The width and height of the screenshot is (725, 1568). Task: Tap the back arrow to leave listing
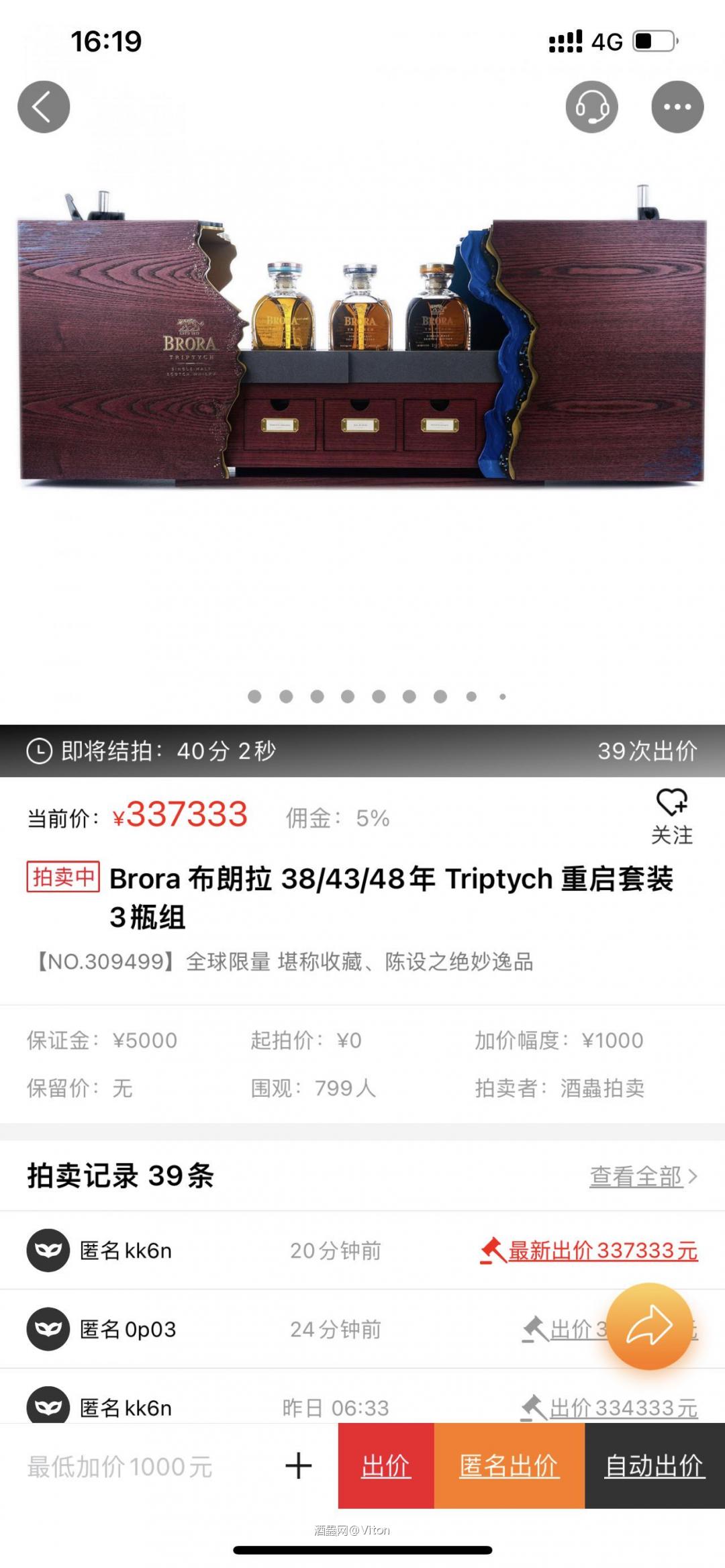[44, 105]
